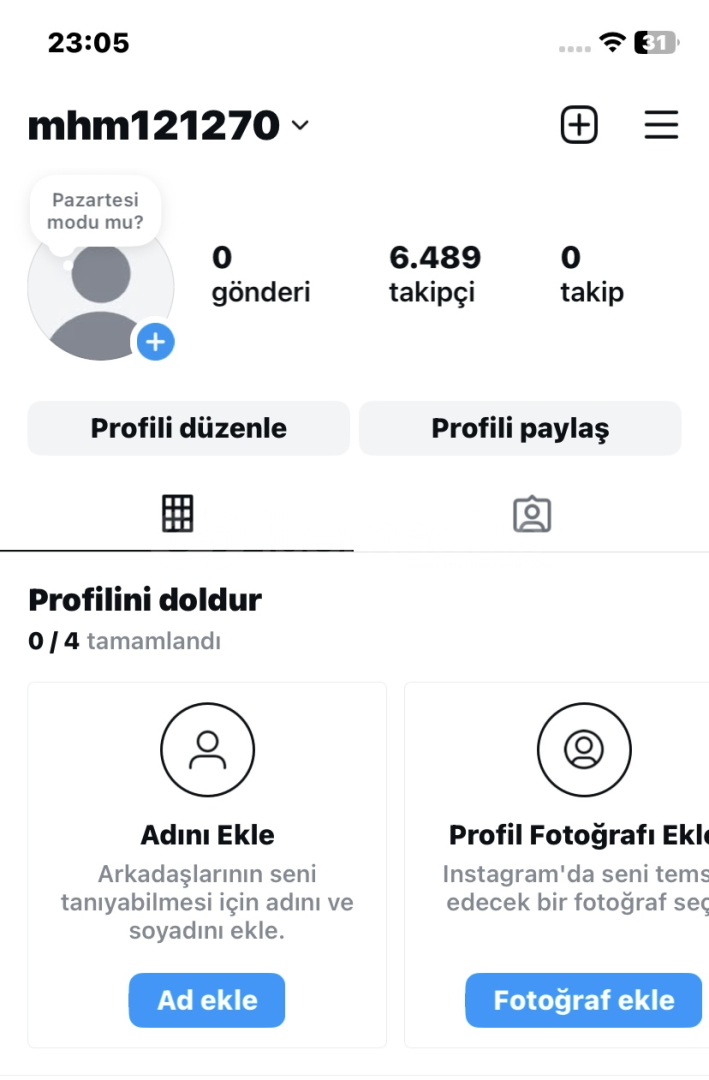The image size is (709, 1080).
Task: Tap the Profili düzenle button
Action: [x=188, y=429]
